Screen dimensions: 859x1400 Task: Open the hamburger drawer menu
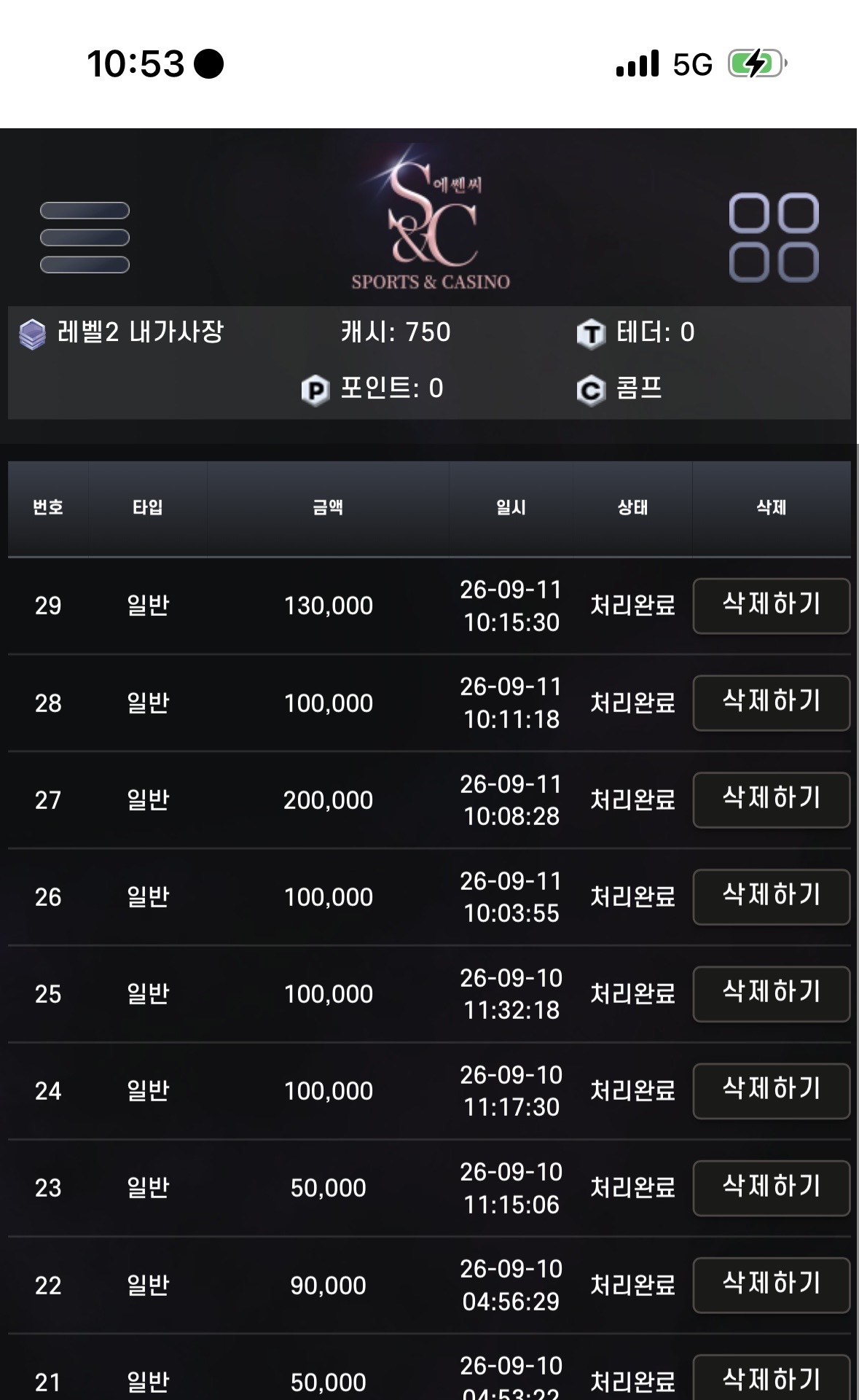tap(85, 238)
